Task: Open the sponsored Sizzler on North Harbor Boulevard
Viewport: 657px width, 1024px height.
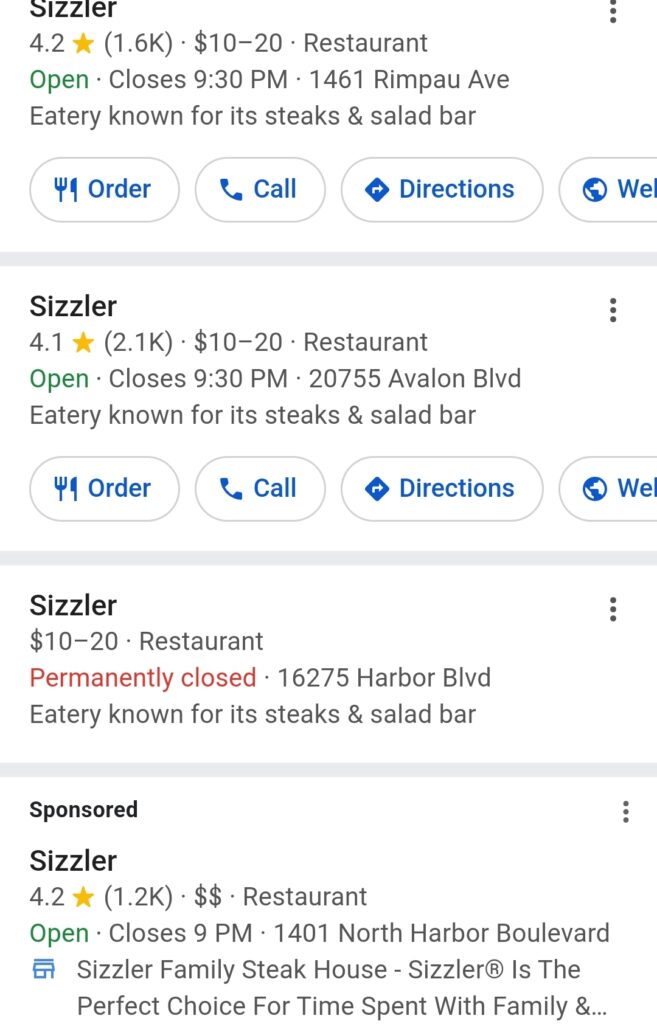Action: coord(73,860)
